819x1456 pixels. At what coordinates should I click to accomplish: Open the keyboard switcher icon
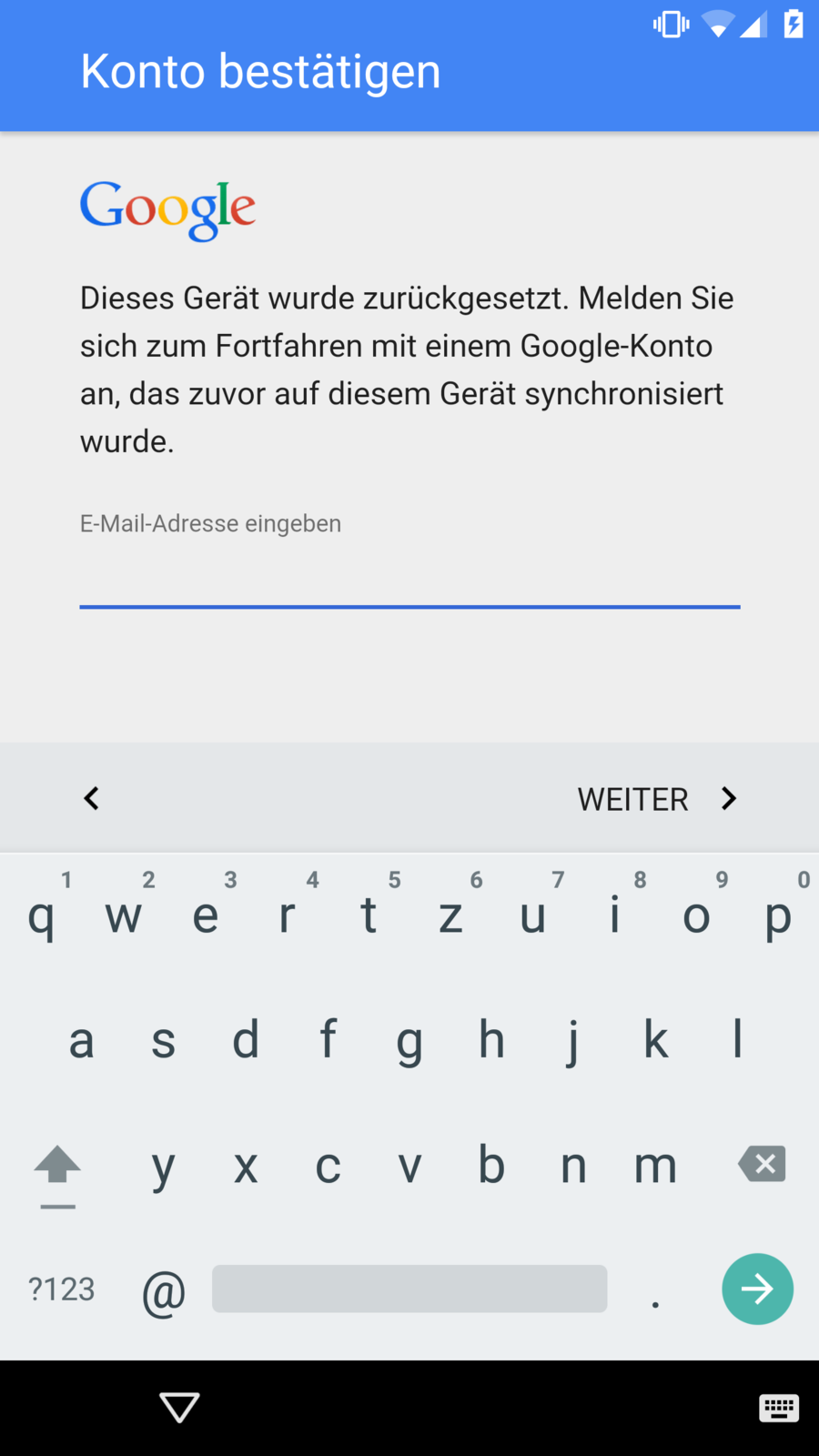pos(779,1408)
